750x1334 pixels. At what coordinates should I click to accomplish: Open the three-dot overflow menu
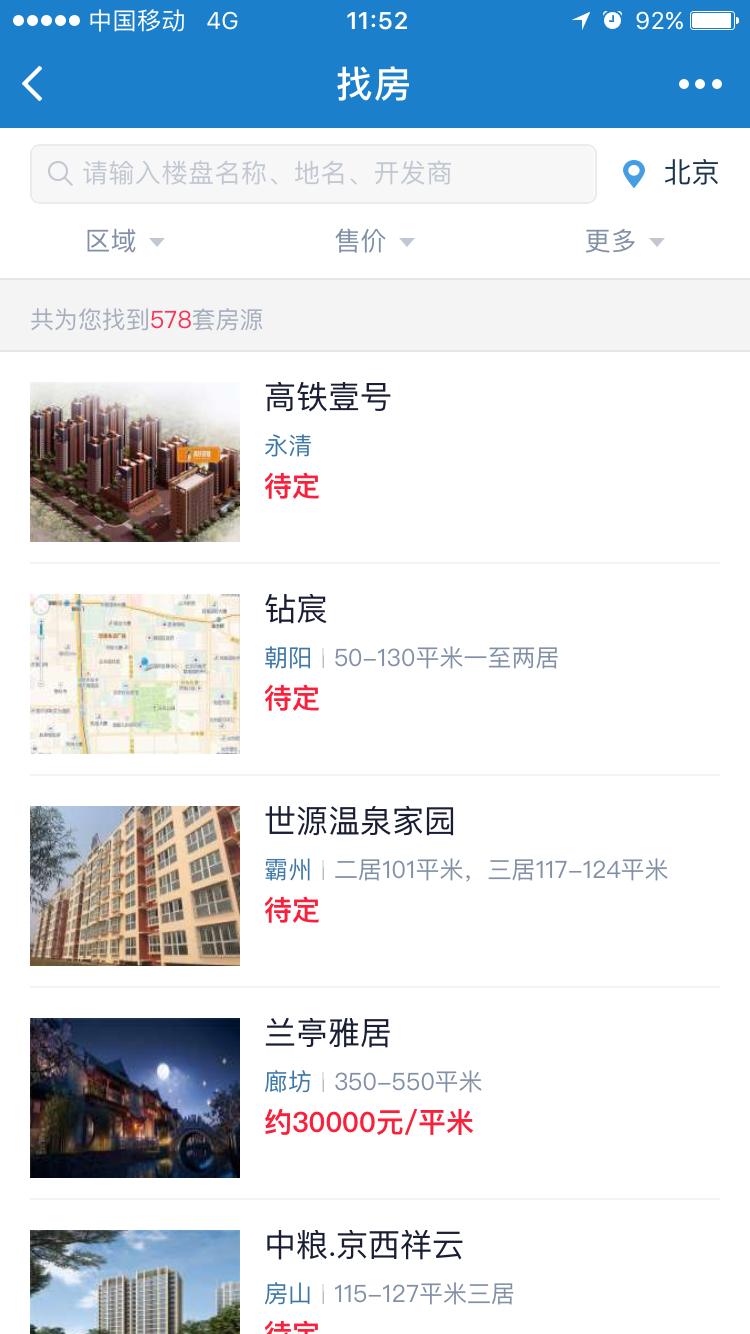pyautogui.click(x=700, y=84)
